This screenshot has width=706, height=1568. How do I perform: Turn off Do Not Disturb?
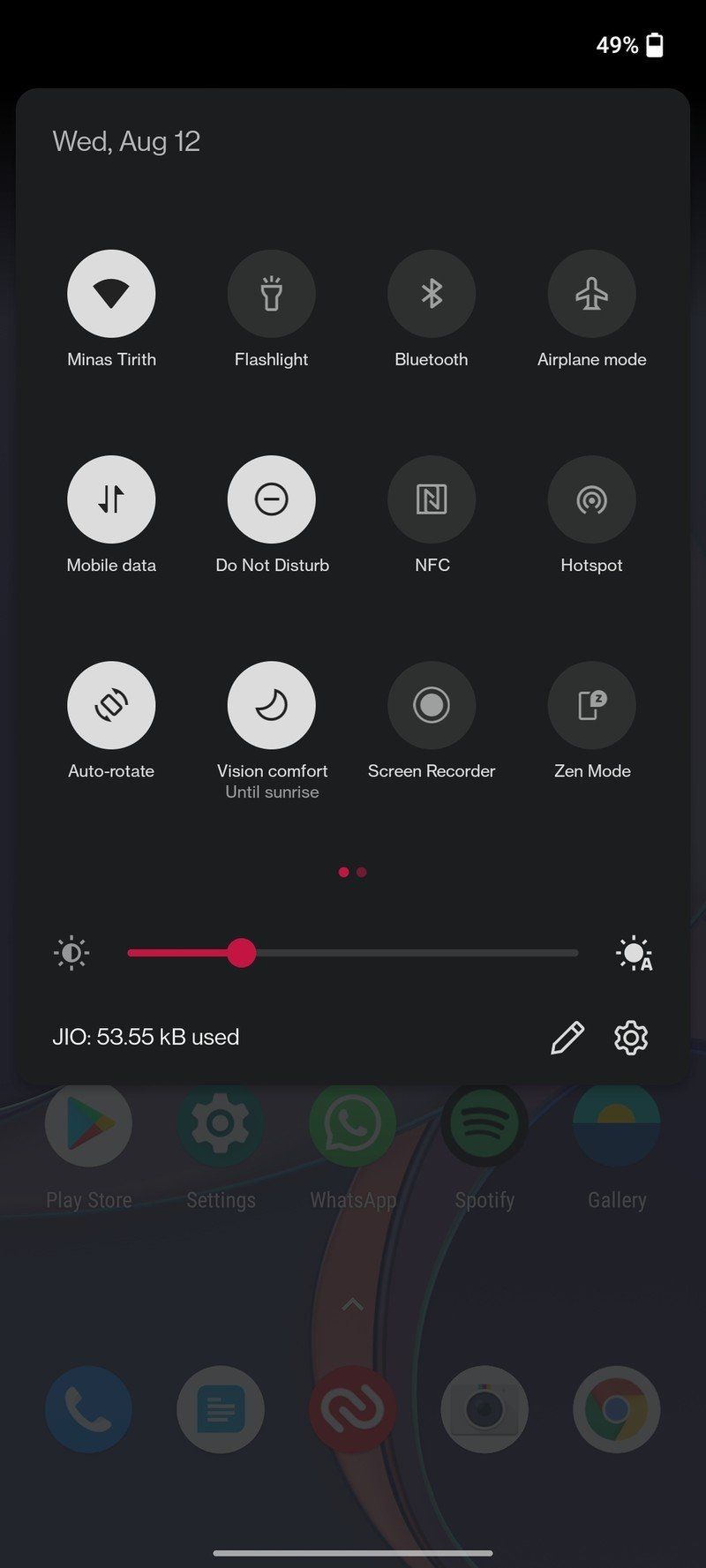coord(271,499)
